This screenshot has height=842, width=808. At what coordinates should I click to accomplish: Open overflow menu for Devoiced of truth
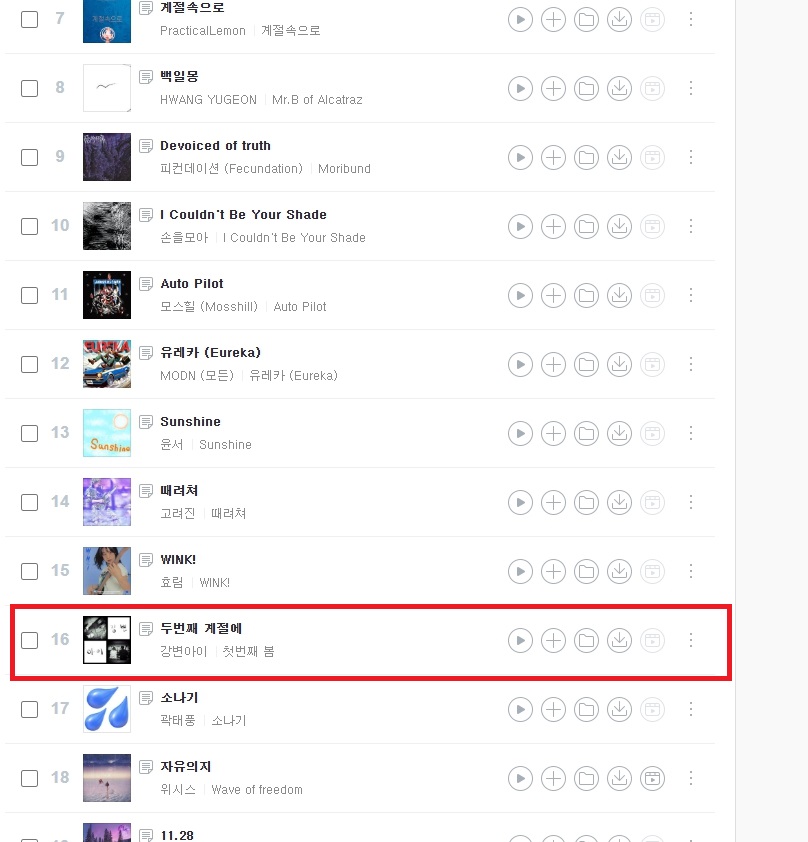click(x=691, y=157)
